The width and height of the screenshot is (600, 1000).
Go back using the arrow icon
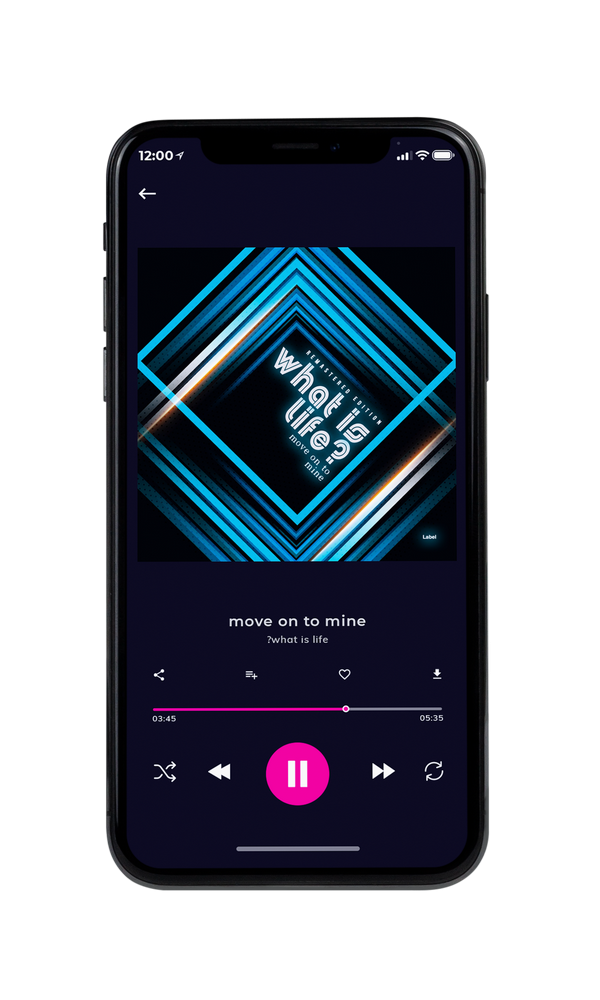[147, 193]
